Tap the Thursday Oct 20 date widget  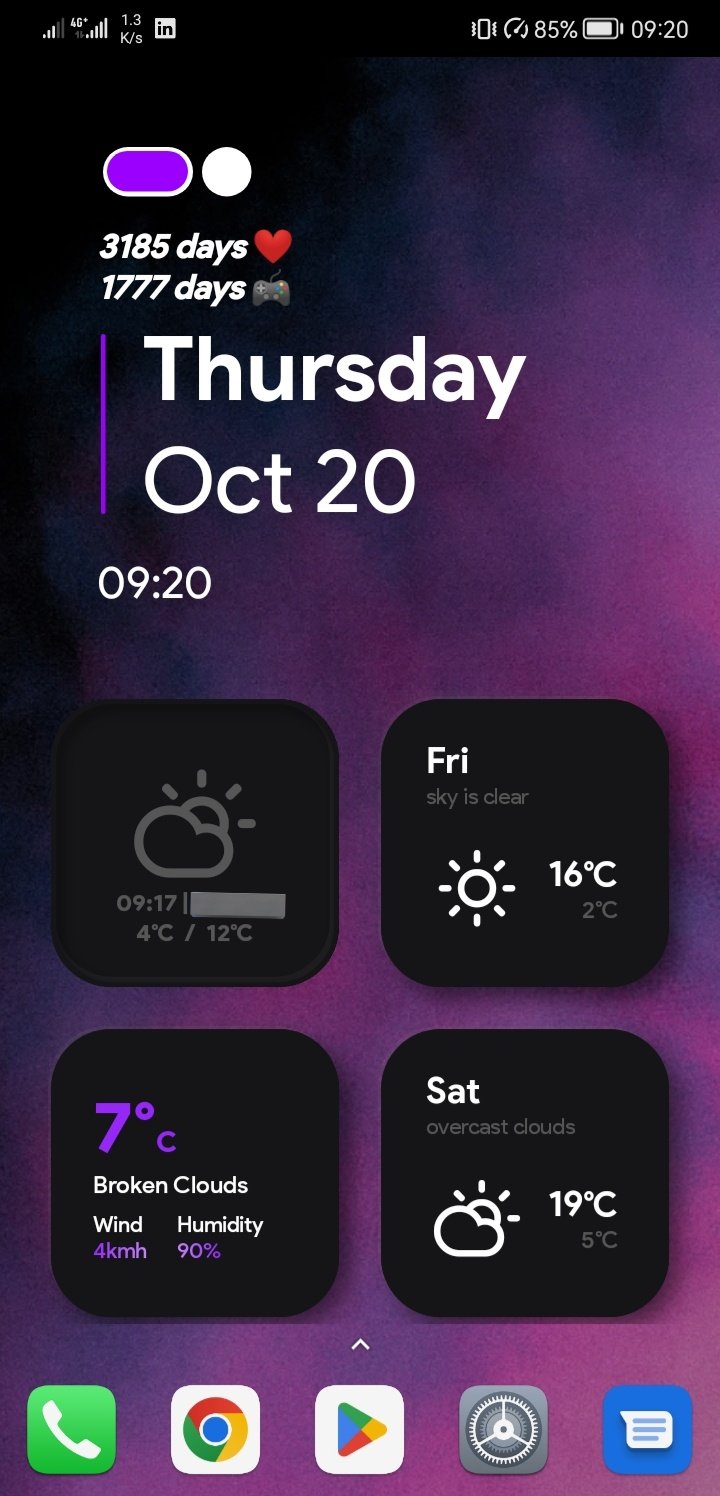(x=330, y=425)
